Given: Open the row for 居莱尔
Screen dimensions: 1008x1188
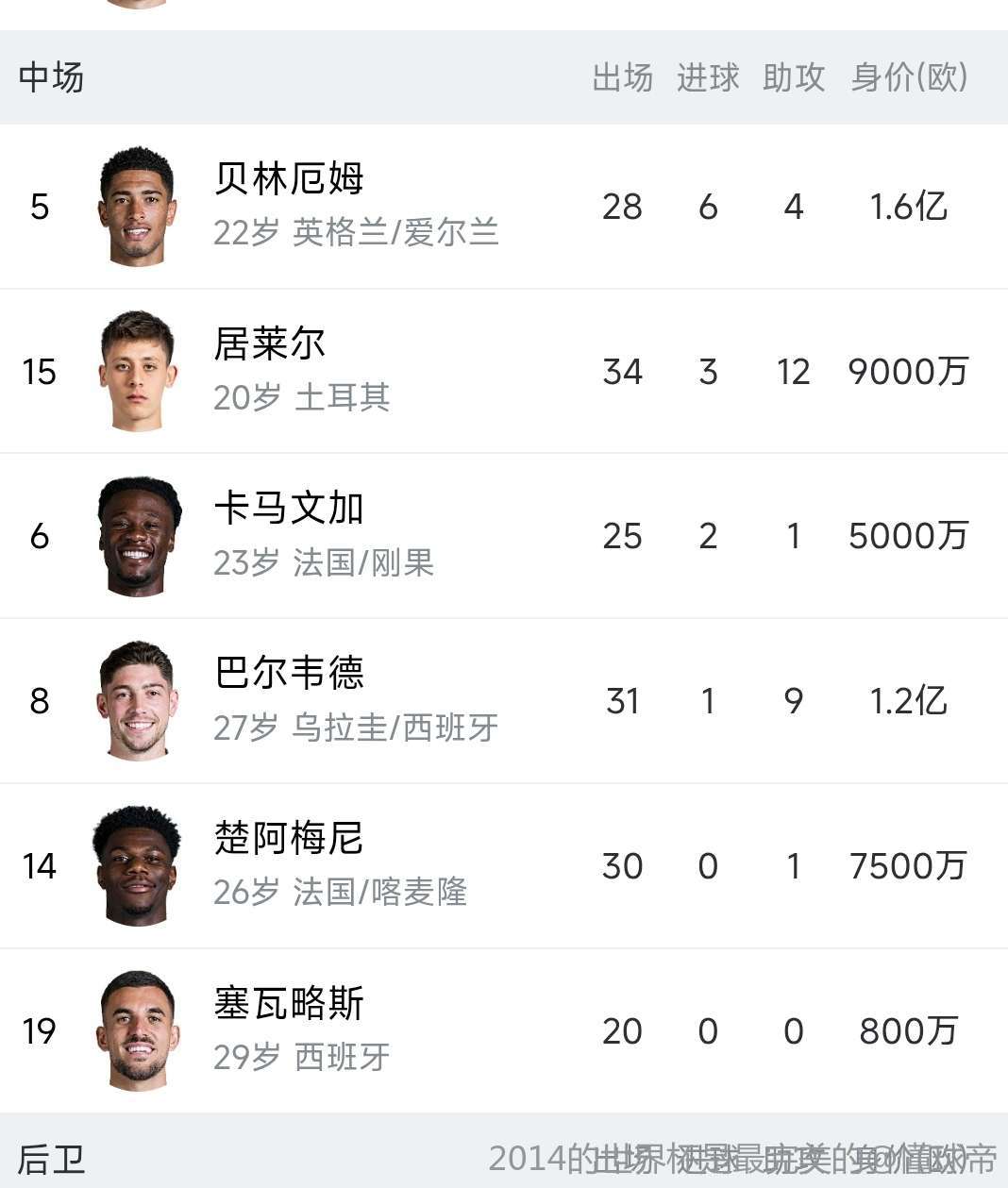Looking at the screenshot, I should coord(270,344).
